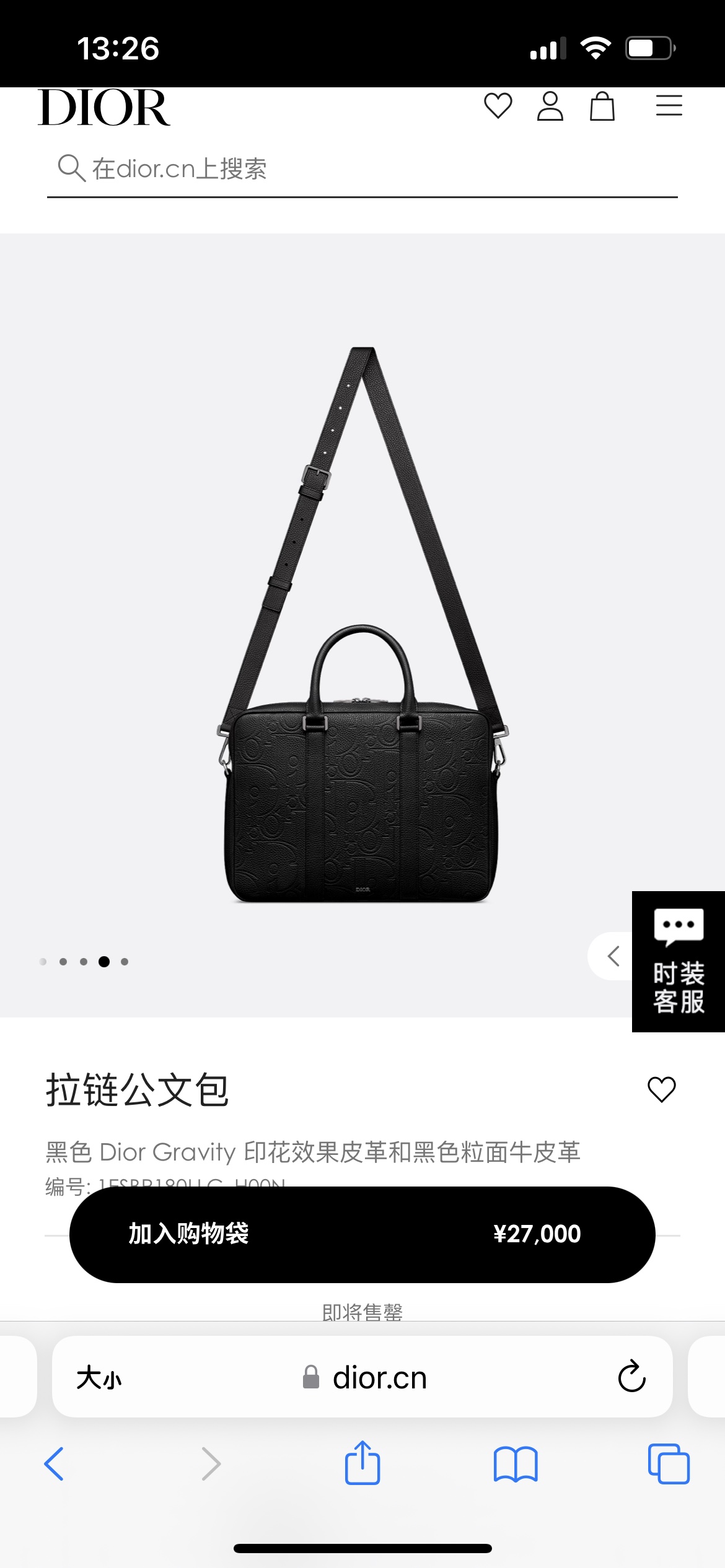725x1568 pixels.
Task: Open Safari 大小 page settings
Action: coord(99,1379)
